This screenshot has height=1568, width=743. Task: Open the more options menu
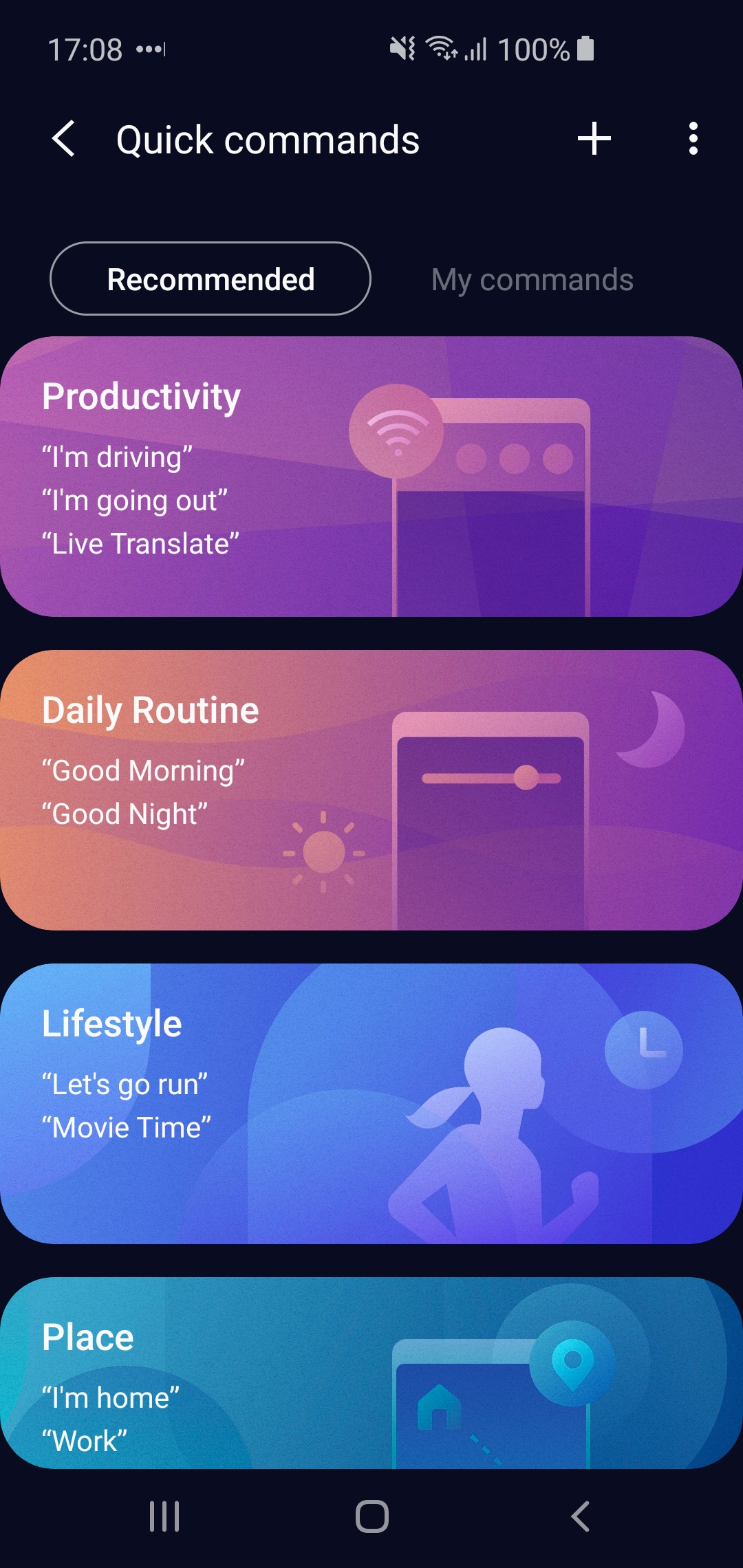click(x=693, y=139)
